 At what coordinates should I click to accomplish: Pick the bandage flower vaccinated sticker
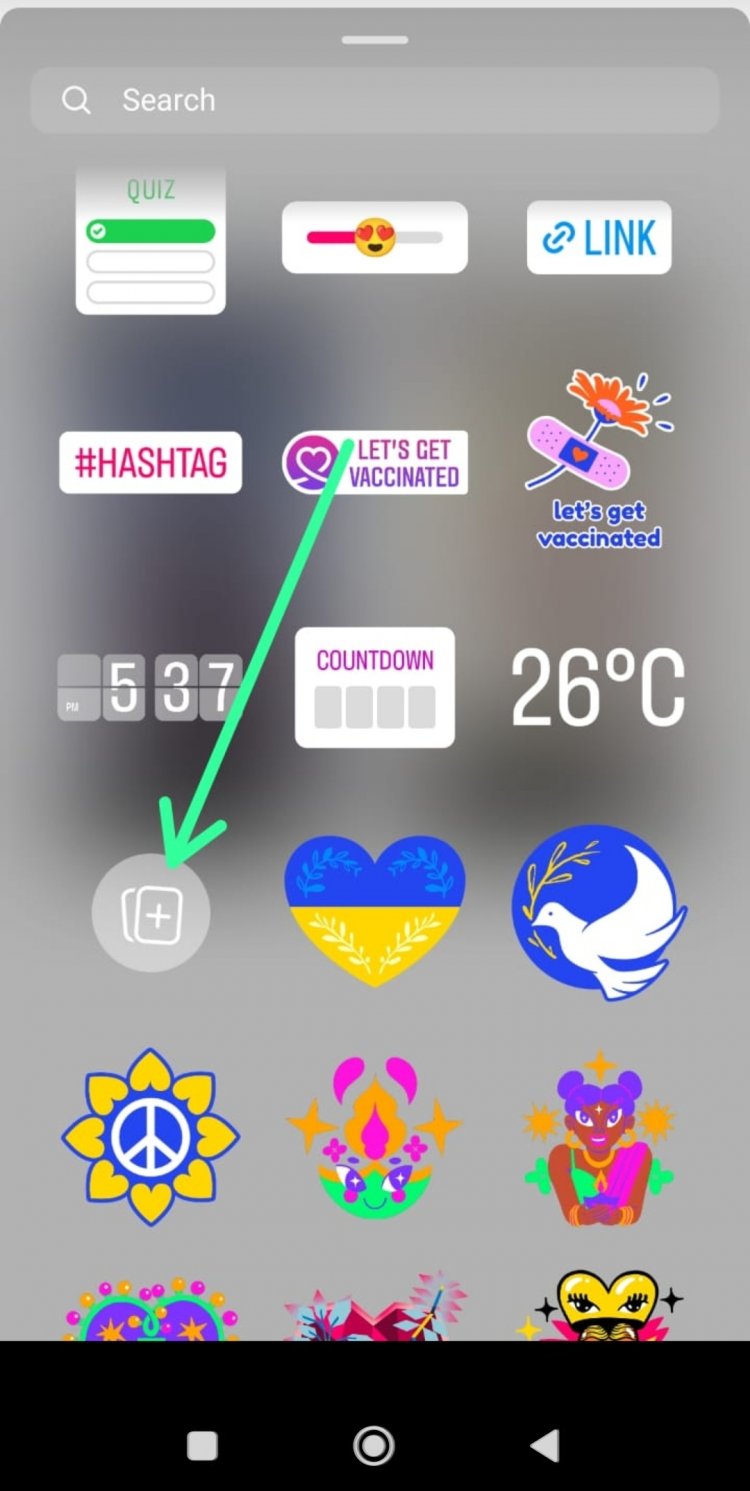coord(600,459)
